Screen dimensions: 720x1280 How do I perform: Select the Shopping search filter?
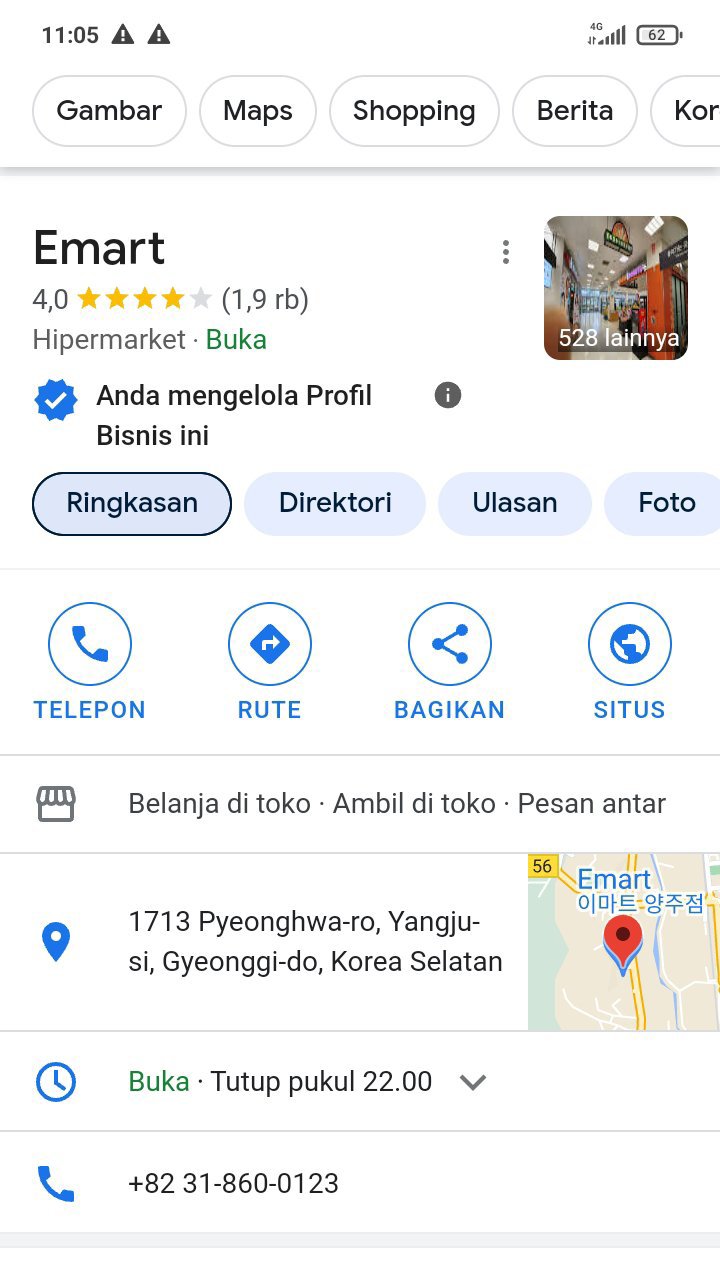coord(414,111)
